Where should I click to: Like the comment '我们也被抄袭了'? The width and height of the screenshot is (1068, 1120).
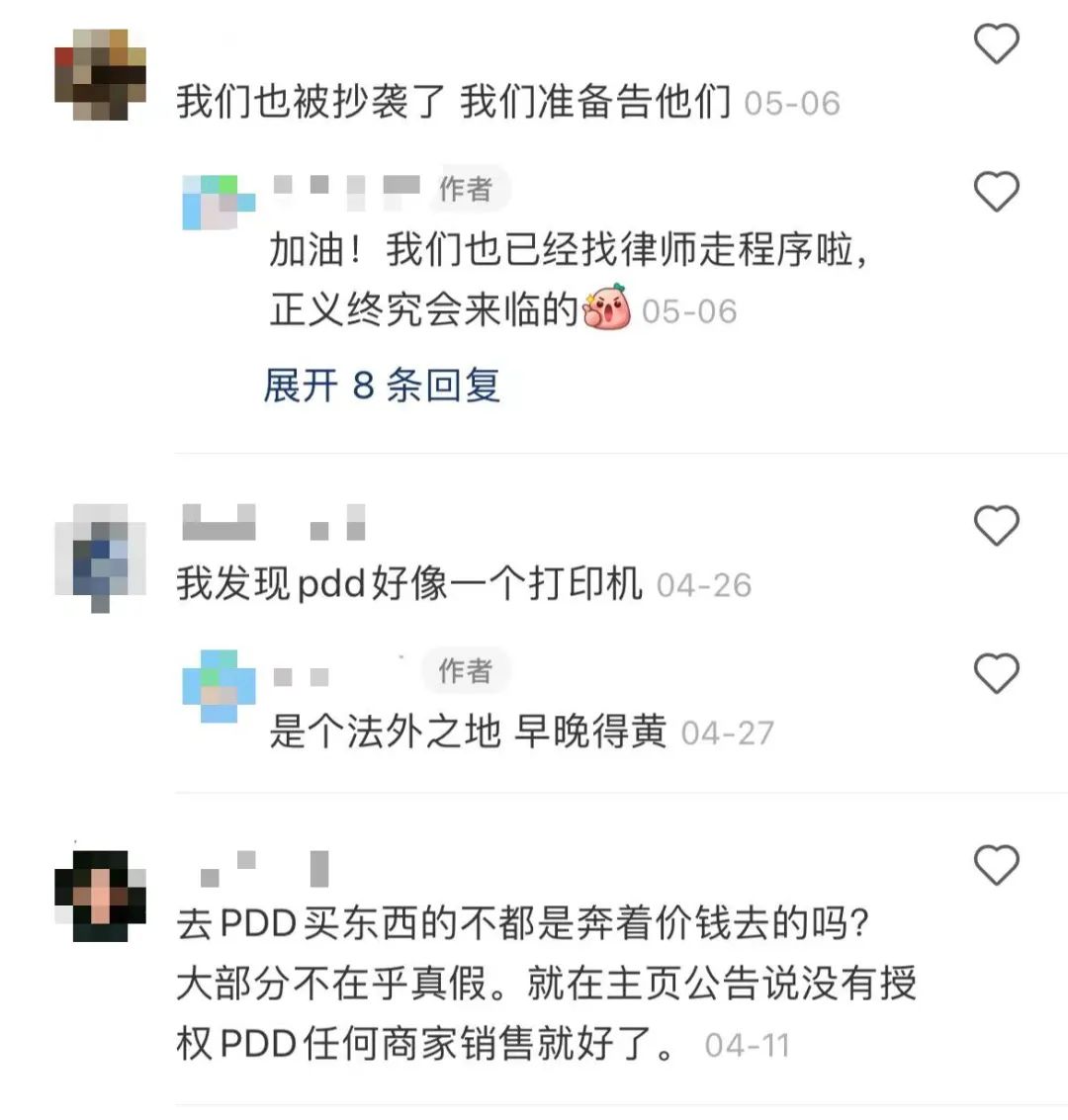pyautogui.click(x=996, y=44)
